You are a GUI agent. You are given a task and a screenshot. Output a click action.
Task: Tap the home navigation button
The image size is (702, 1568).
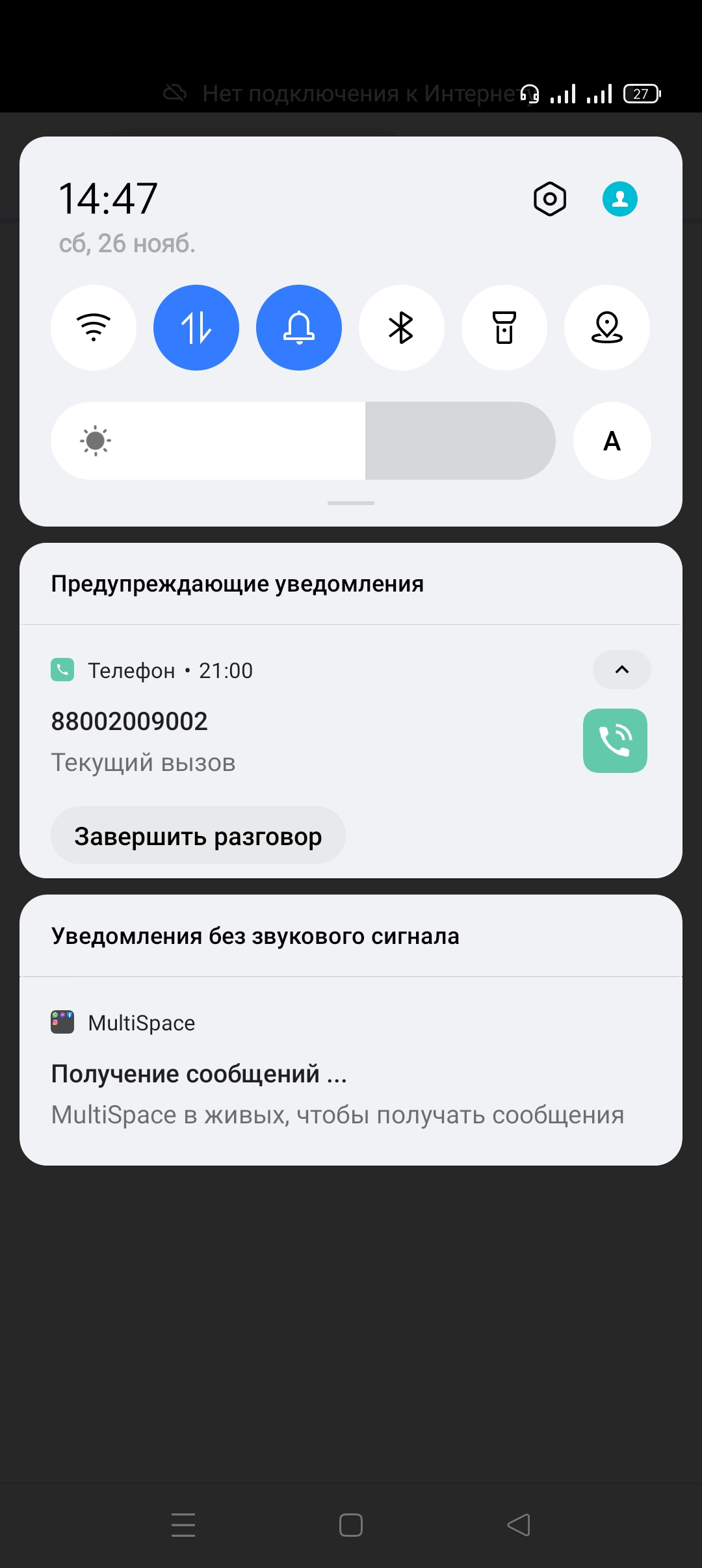[351, 1525]
